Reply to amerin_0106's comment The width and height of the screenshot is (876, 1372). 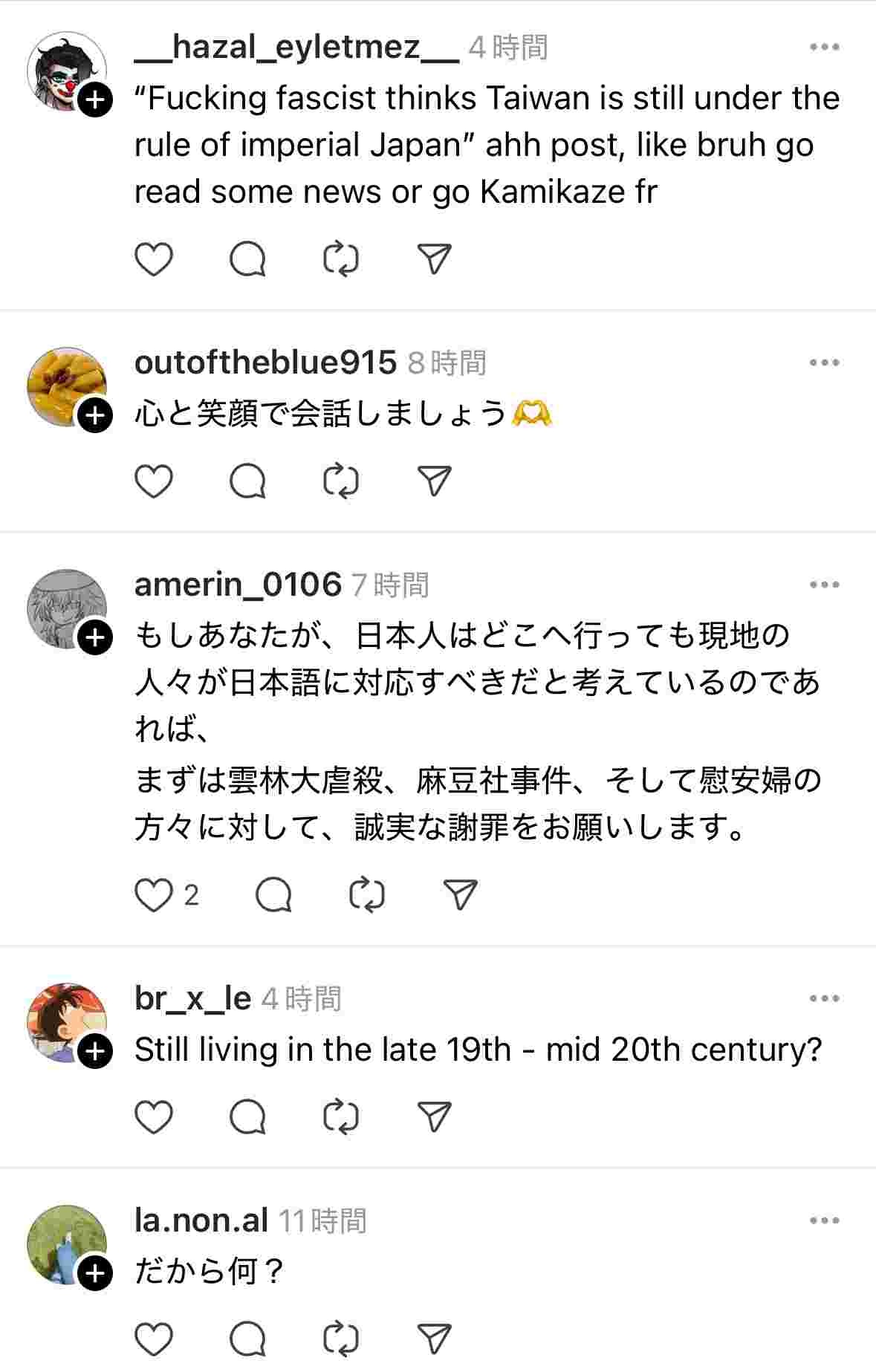273,894
